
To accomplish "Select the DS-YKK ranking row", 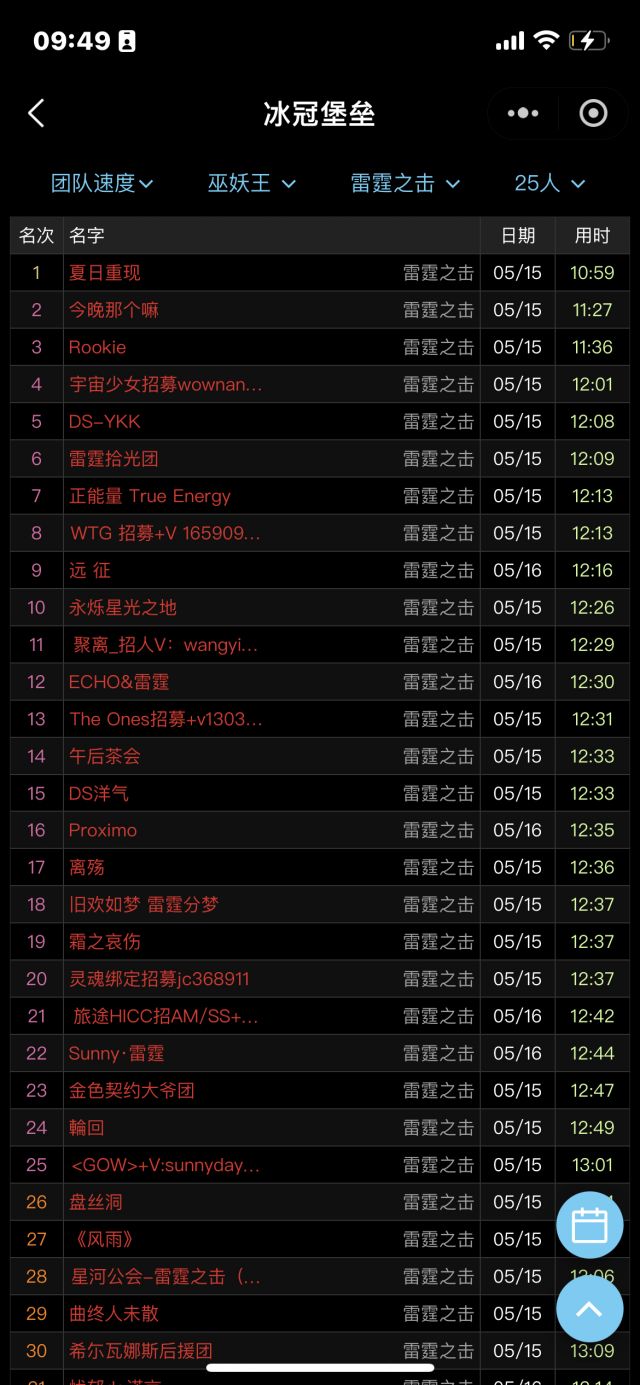I will pyautogui.click(x=105, y=421).
